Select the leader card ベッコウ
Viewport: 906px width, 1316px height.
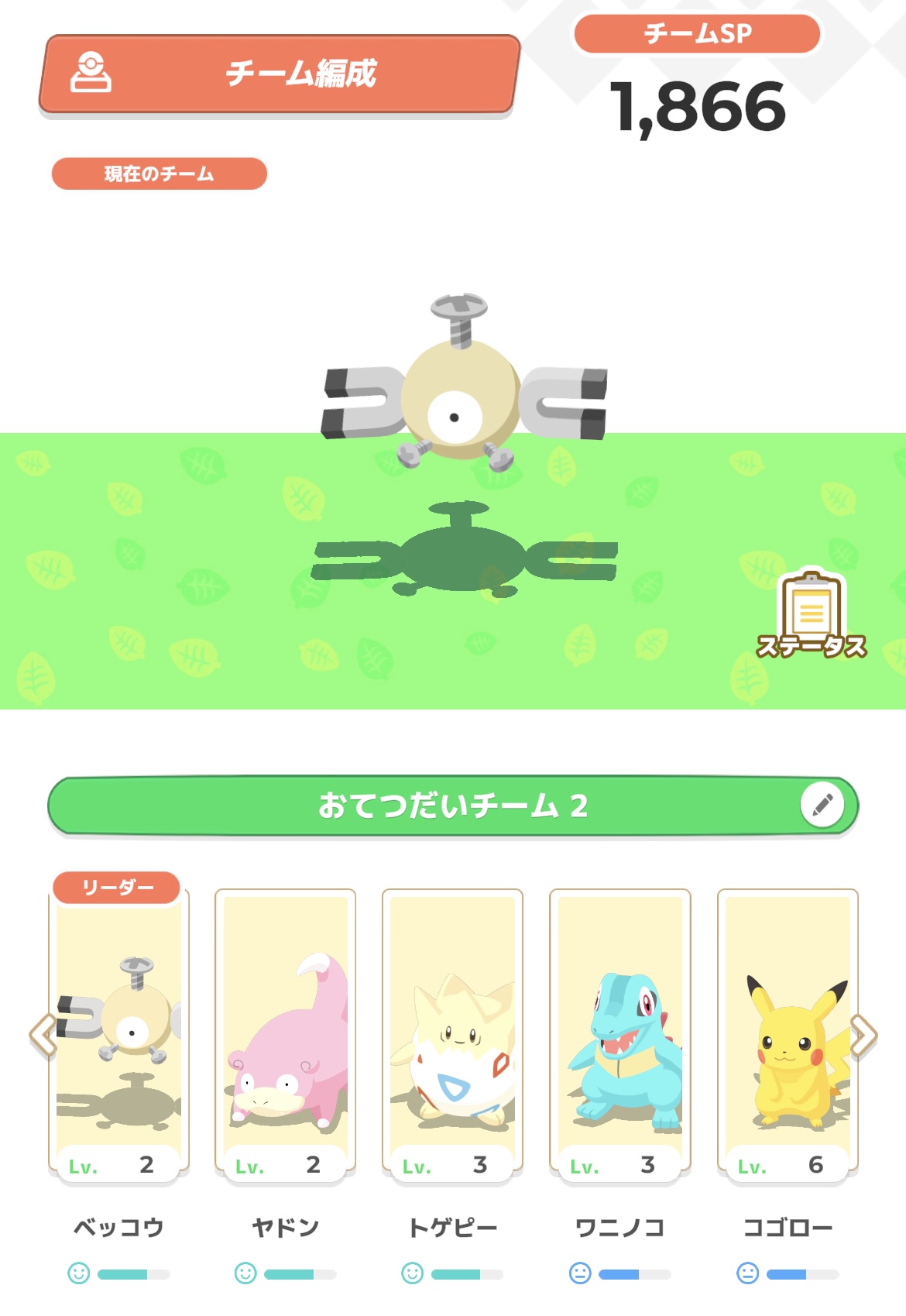(x=118, y=1034)
